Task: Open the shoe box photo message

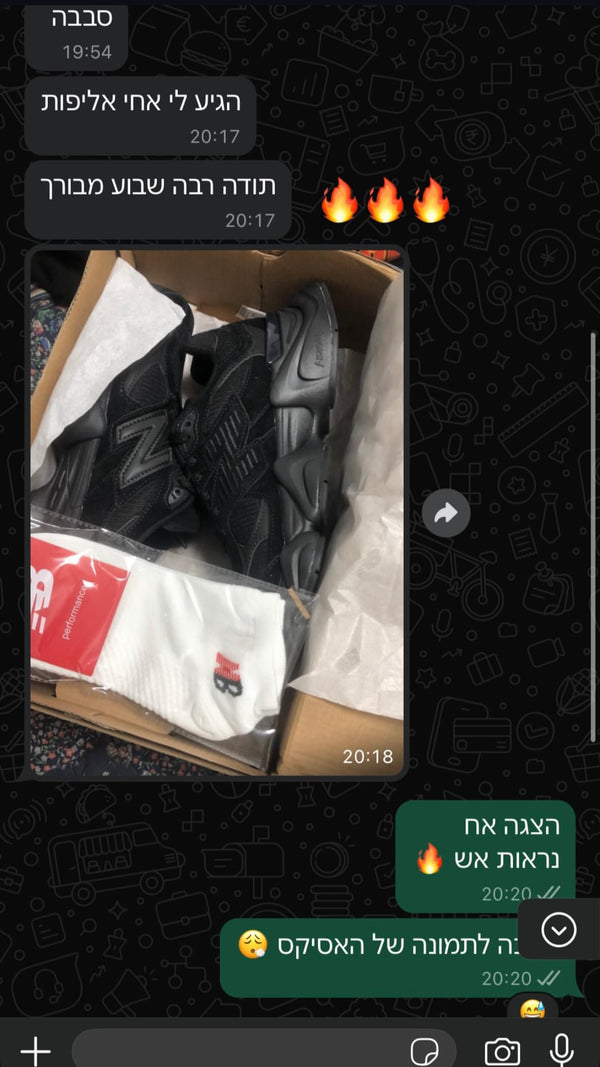Action: 217,512
